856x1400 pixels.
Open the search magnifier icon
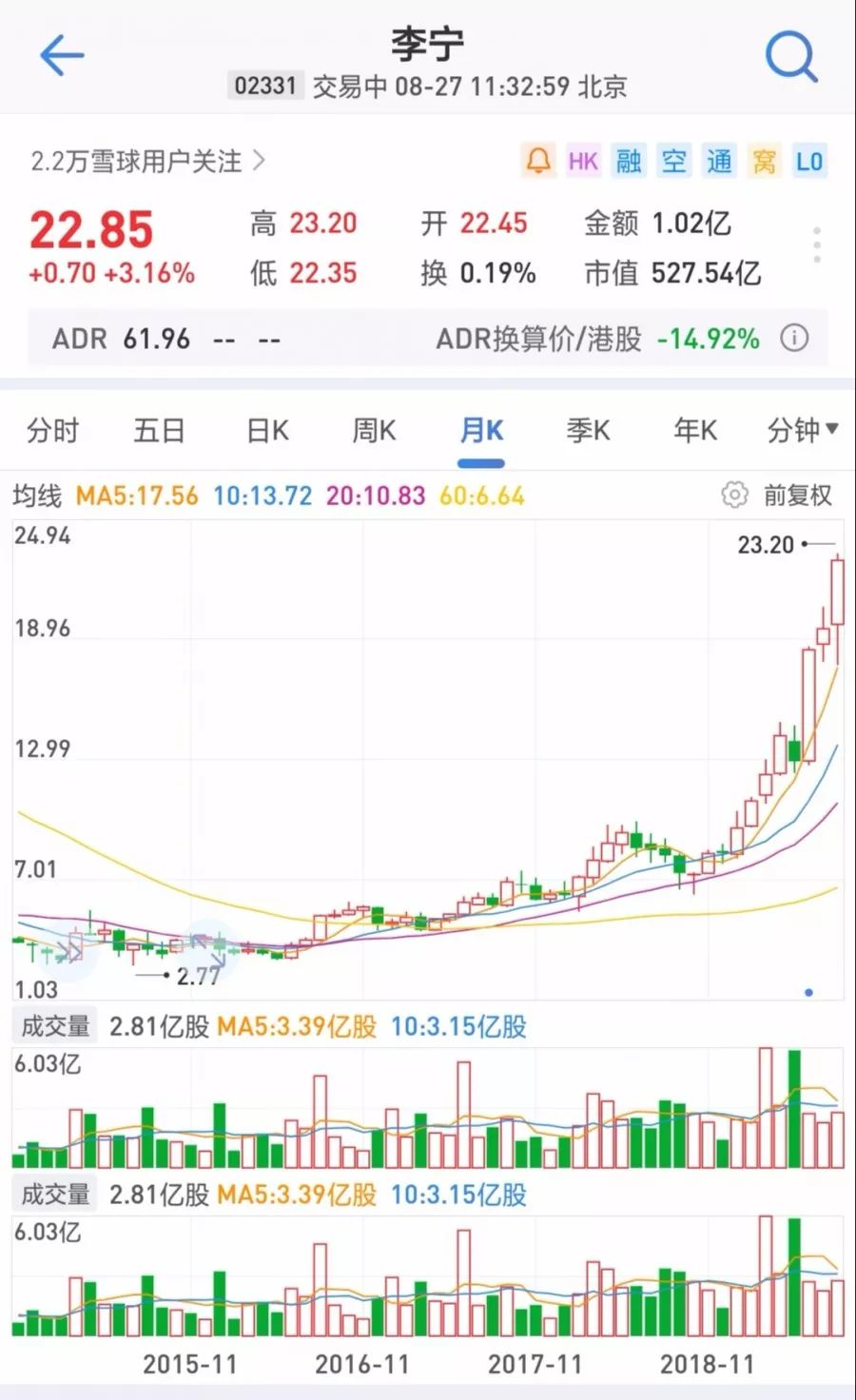click(x=791, y=56)
